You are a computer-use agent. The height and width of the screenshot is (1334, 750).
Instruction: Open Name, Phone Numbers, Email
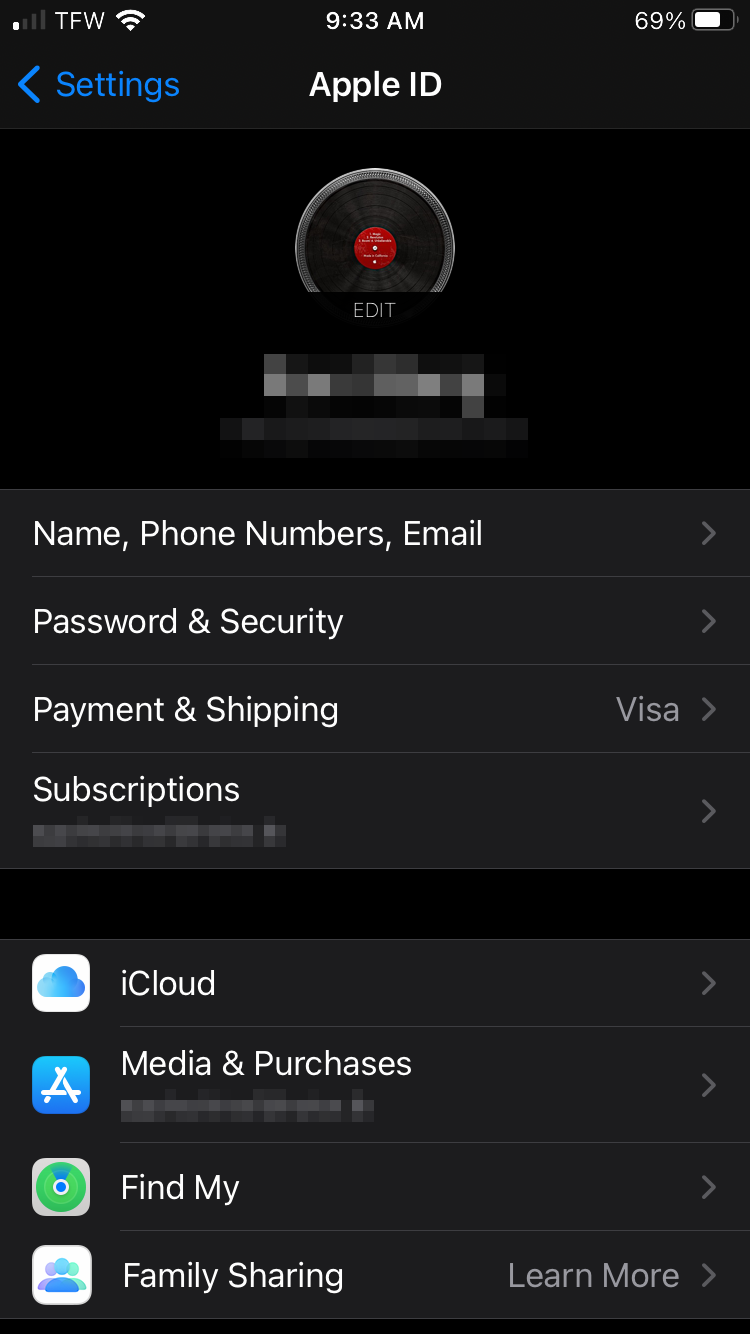pyautogui.click(x=375, y=534)
